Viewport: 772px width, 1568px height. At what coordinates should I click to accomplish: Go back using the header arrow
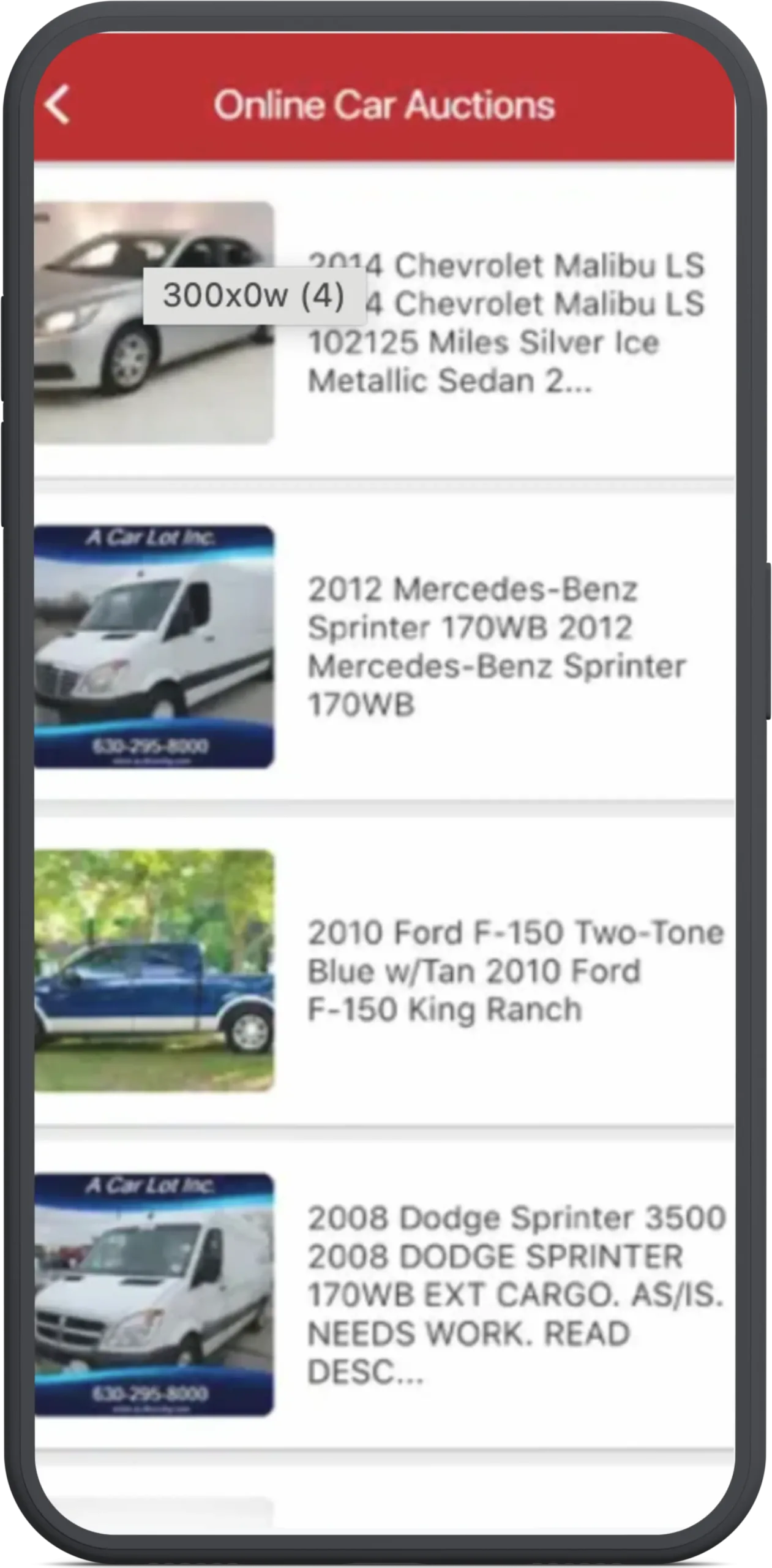click(x=57, y=105)
